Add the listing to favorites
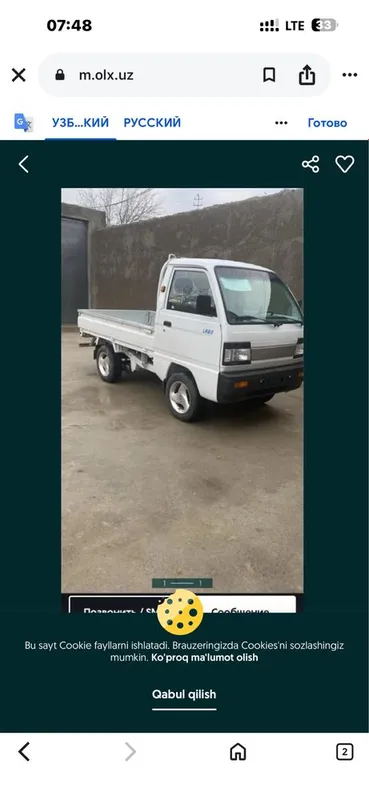The image size is (369, 800). (x=345, y=164)
